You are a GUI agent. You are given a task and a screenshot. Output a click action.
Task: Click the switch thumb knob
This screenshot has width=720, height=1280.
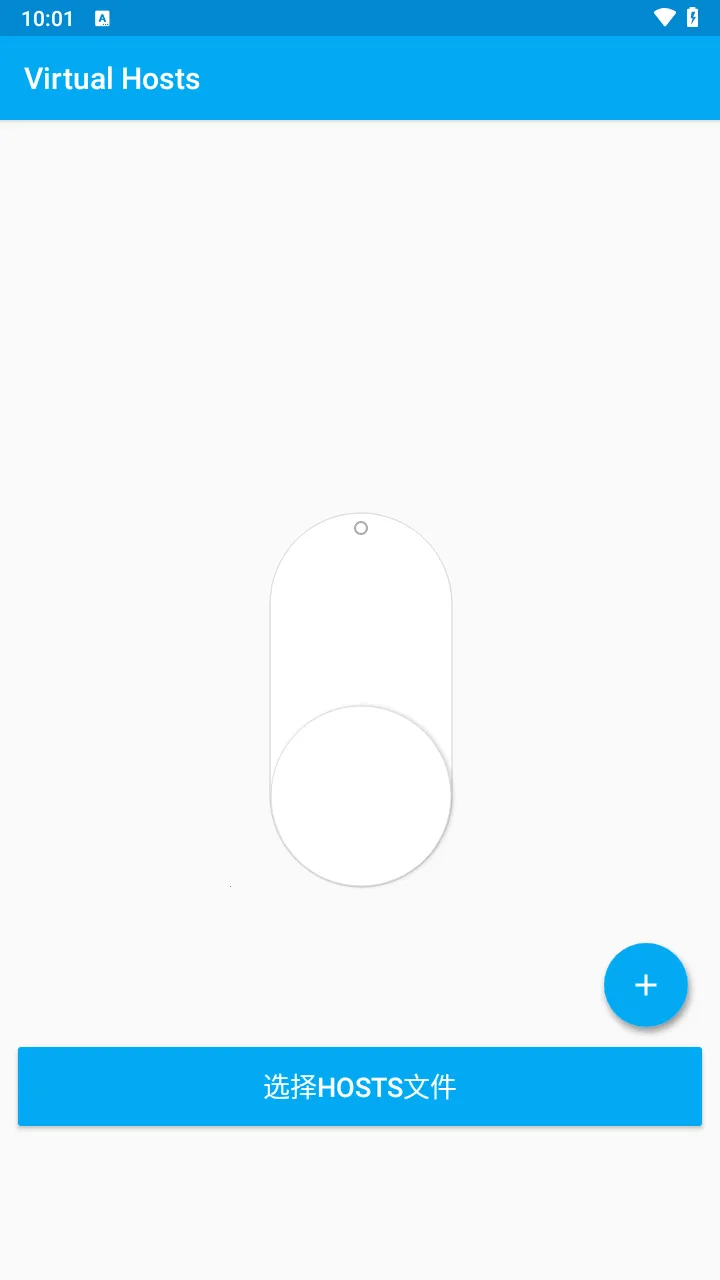pyautogui.click(x=360, y=794)
